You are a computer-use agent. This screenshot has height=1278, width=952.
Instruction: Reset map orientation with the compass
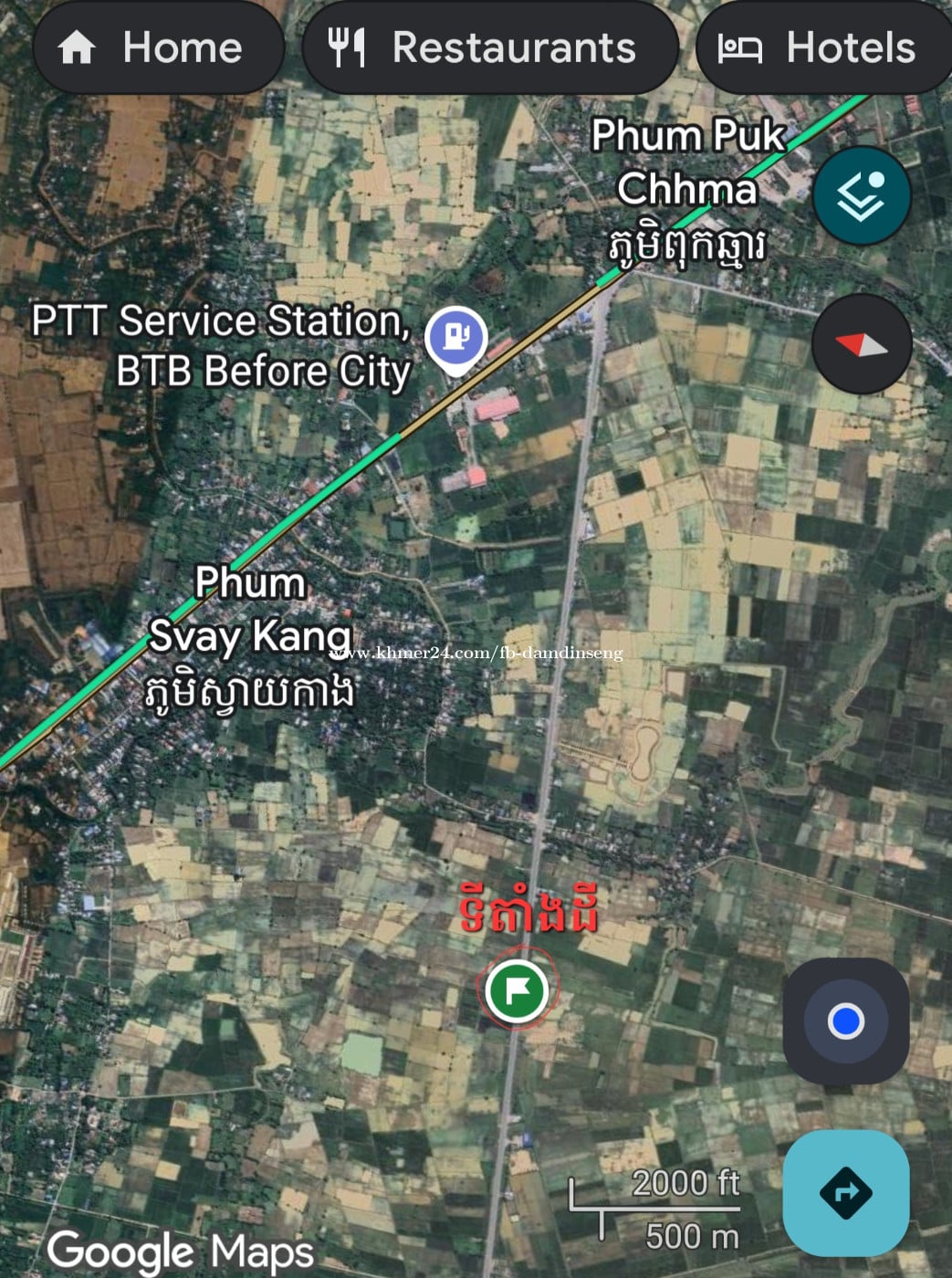tap(861, 344)
